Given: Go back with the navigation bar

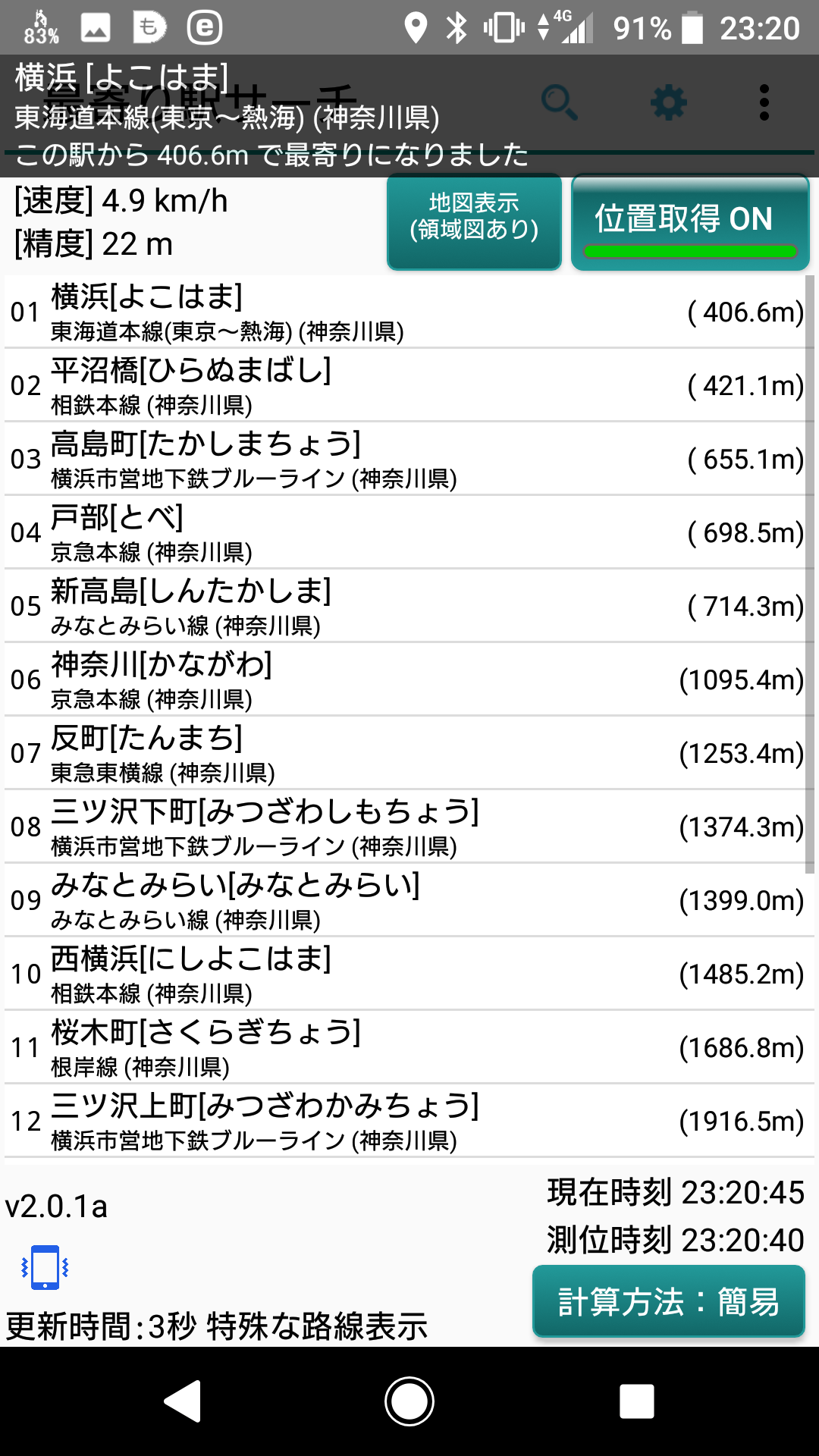Looking at the screenshot, I should click(183, 1401).
